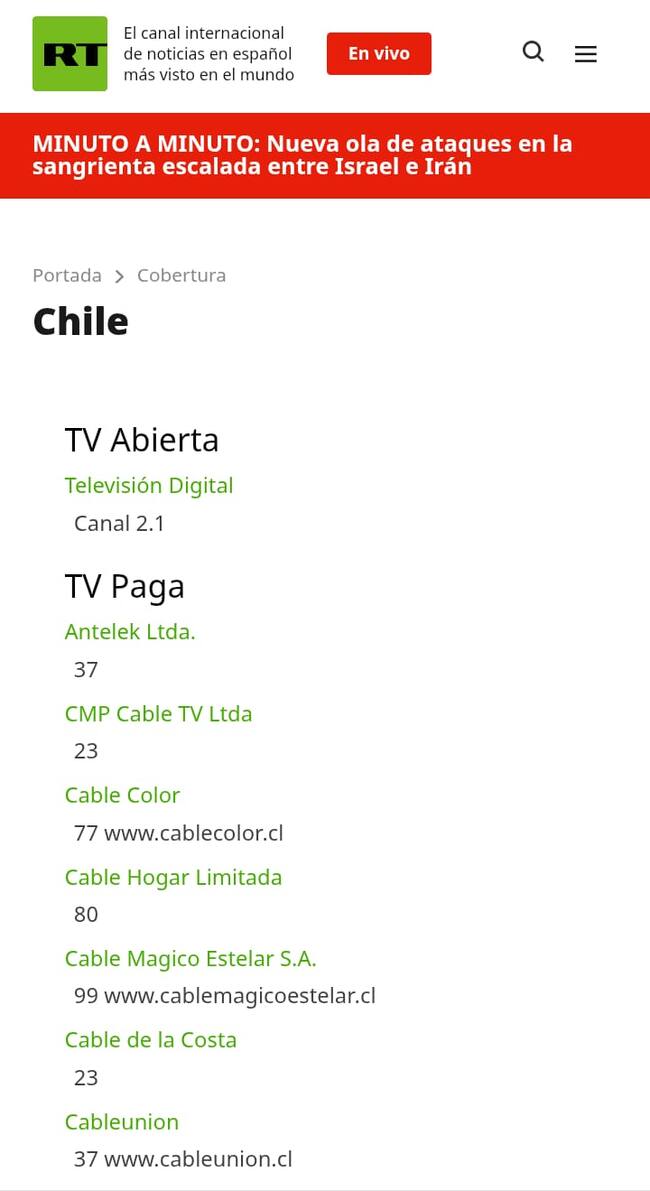Open CMP Cable TV Ltda link
Image resolution: width=650 pixels, height=1191 pixels.
[158, 713]
